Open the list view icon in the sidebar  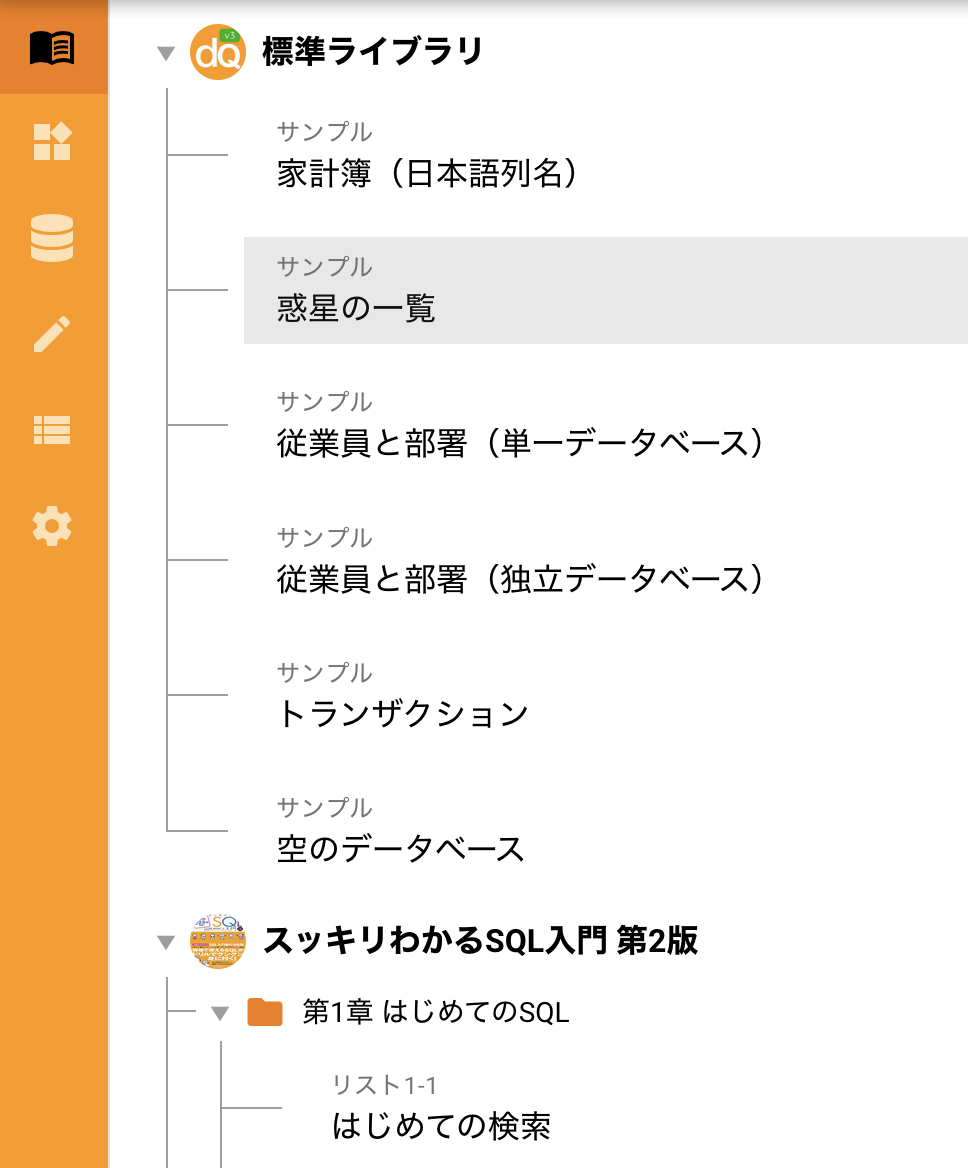(53, 429)
